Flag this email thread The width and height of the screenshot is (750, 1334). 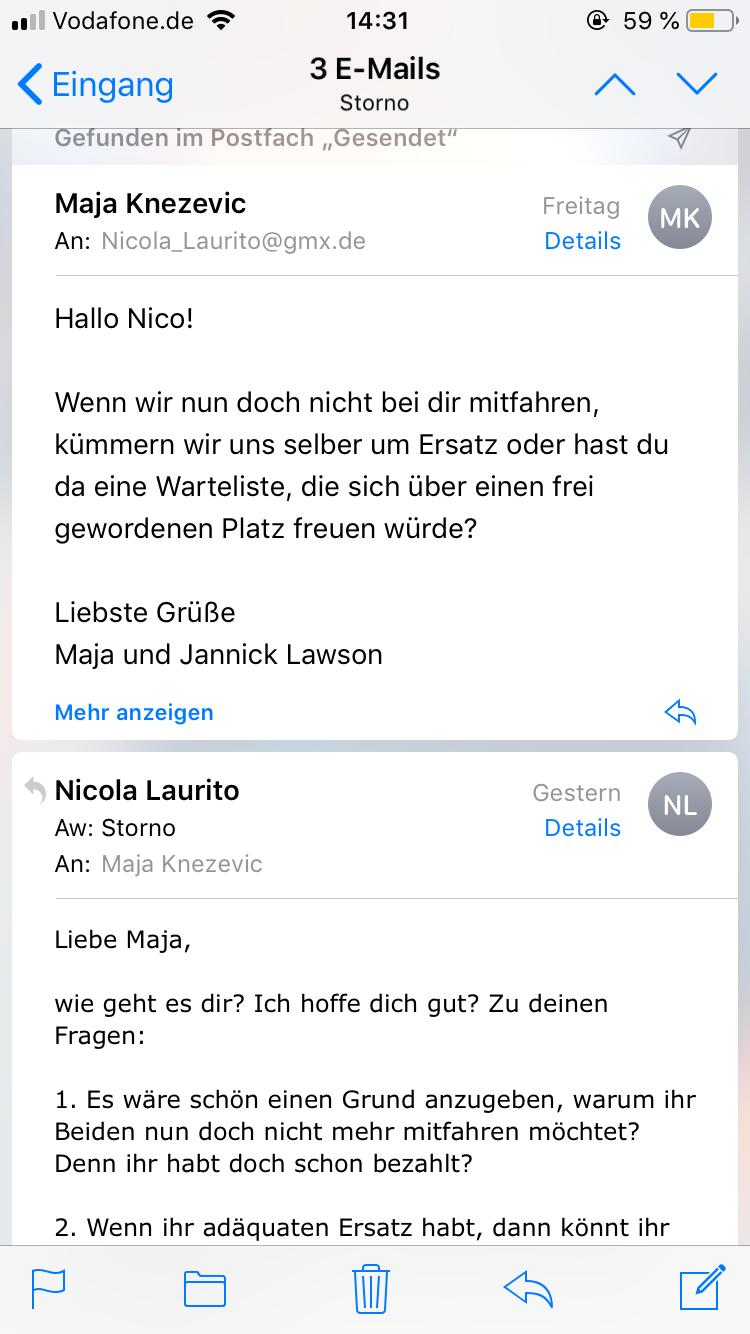(x=48, y=1288)
